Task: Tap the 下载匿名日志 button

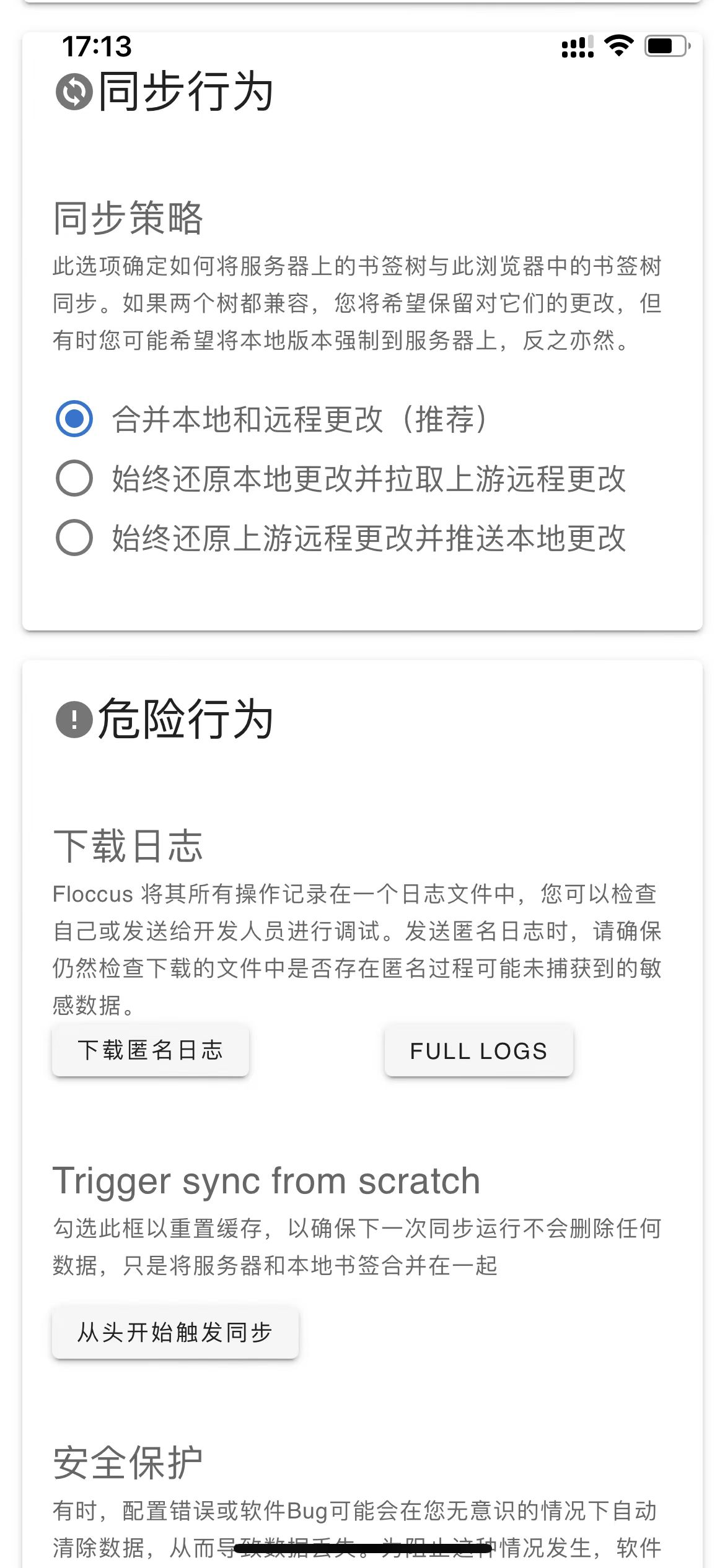Action: [151, 1050]
